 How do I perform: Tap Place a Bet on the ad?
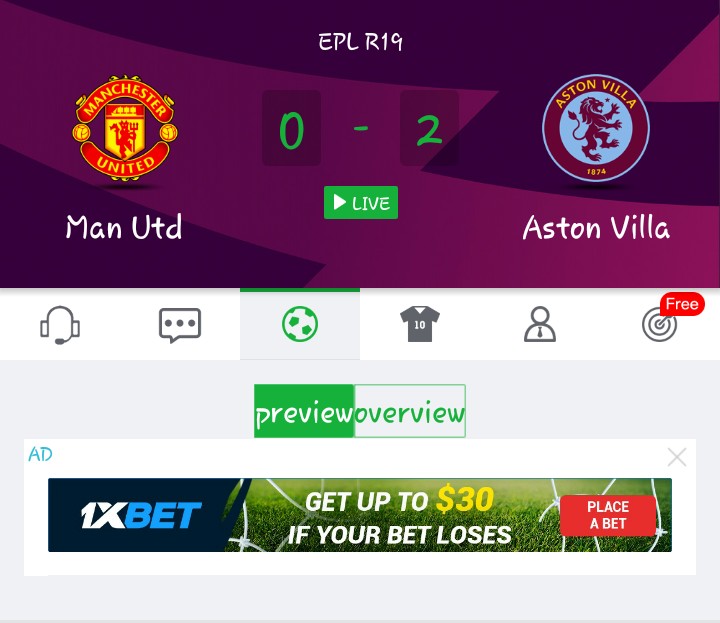607,515
